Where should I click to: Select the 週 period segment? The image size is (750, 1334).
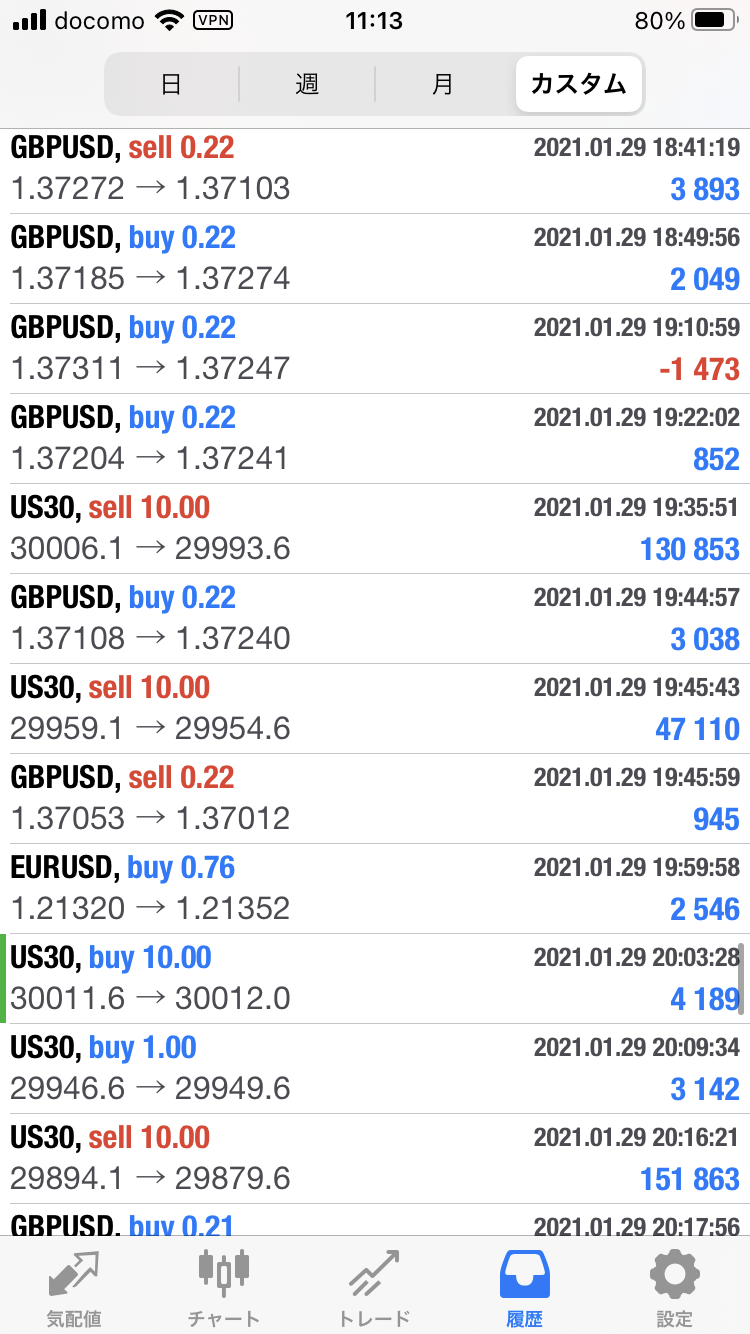coord(307,84)
